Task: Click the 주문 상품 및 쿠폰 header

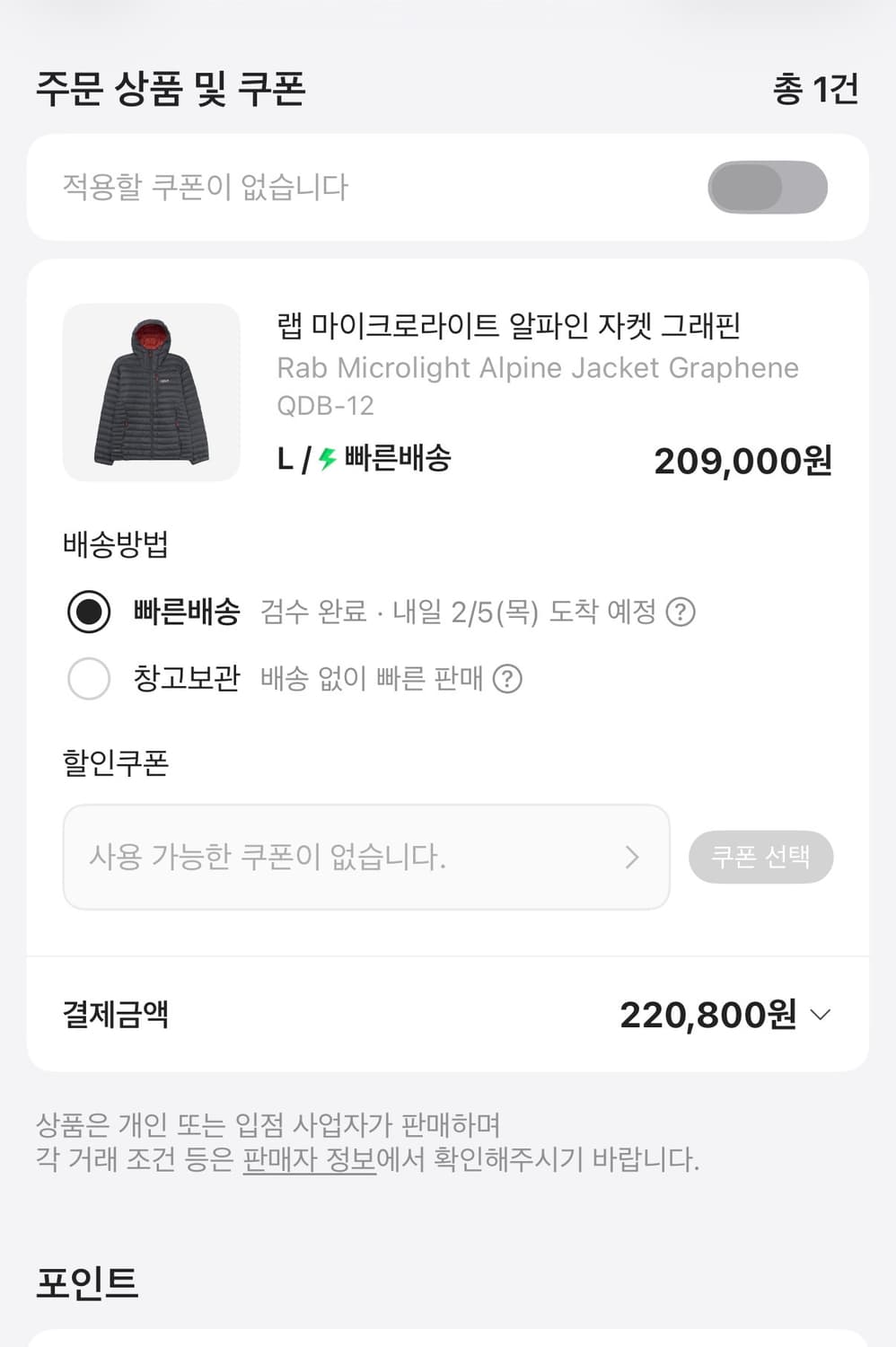Action: coord(171,88)
